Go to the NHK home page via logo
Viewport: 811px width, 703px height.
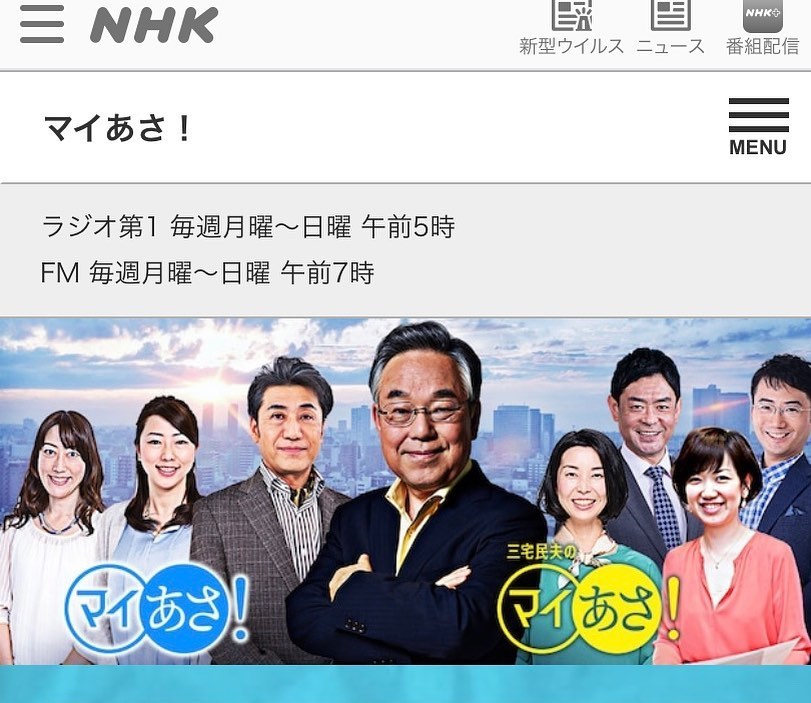[153, 24]
